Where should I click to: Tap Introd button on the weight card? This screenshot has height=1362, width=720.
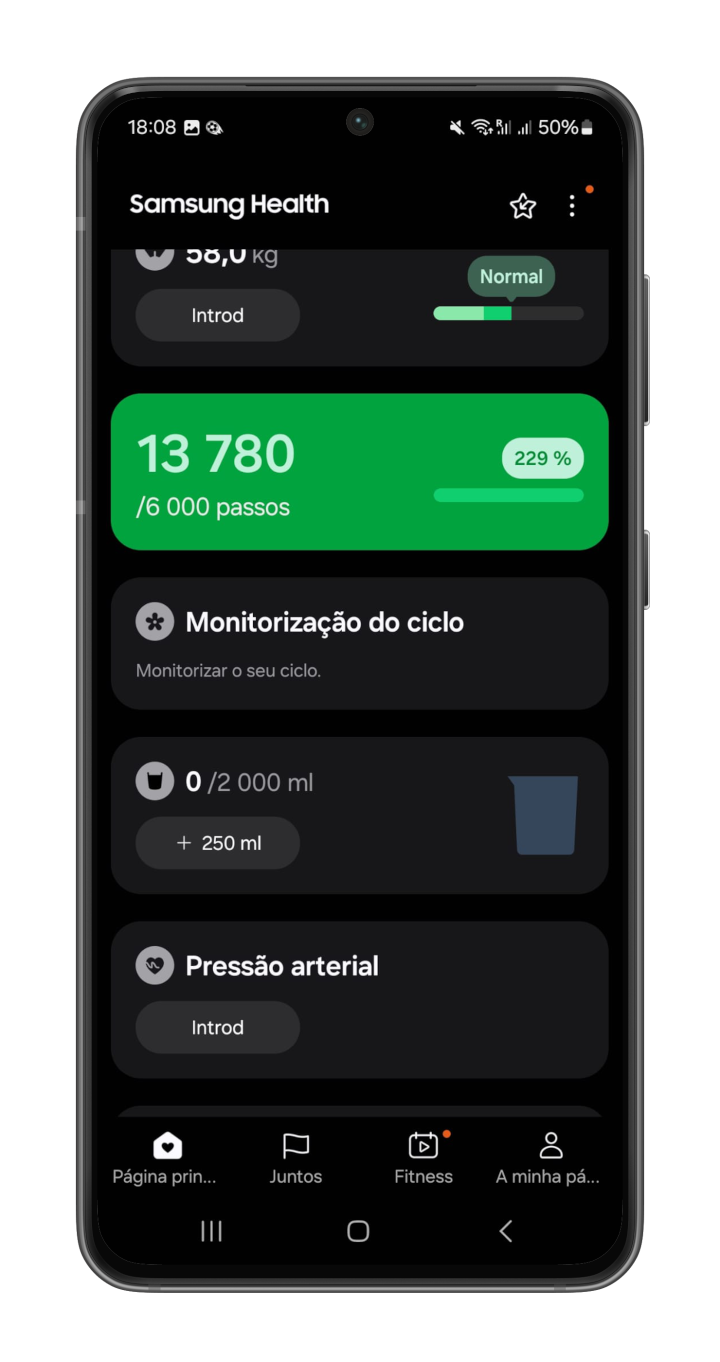217,315
